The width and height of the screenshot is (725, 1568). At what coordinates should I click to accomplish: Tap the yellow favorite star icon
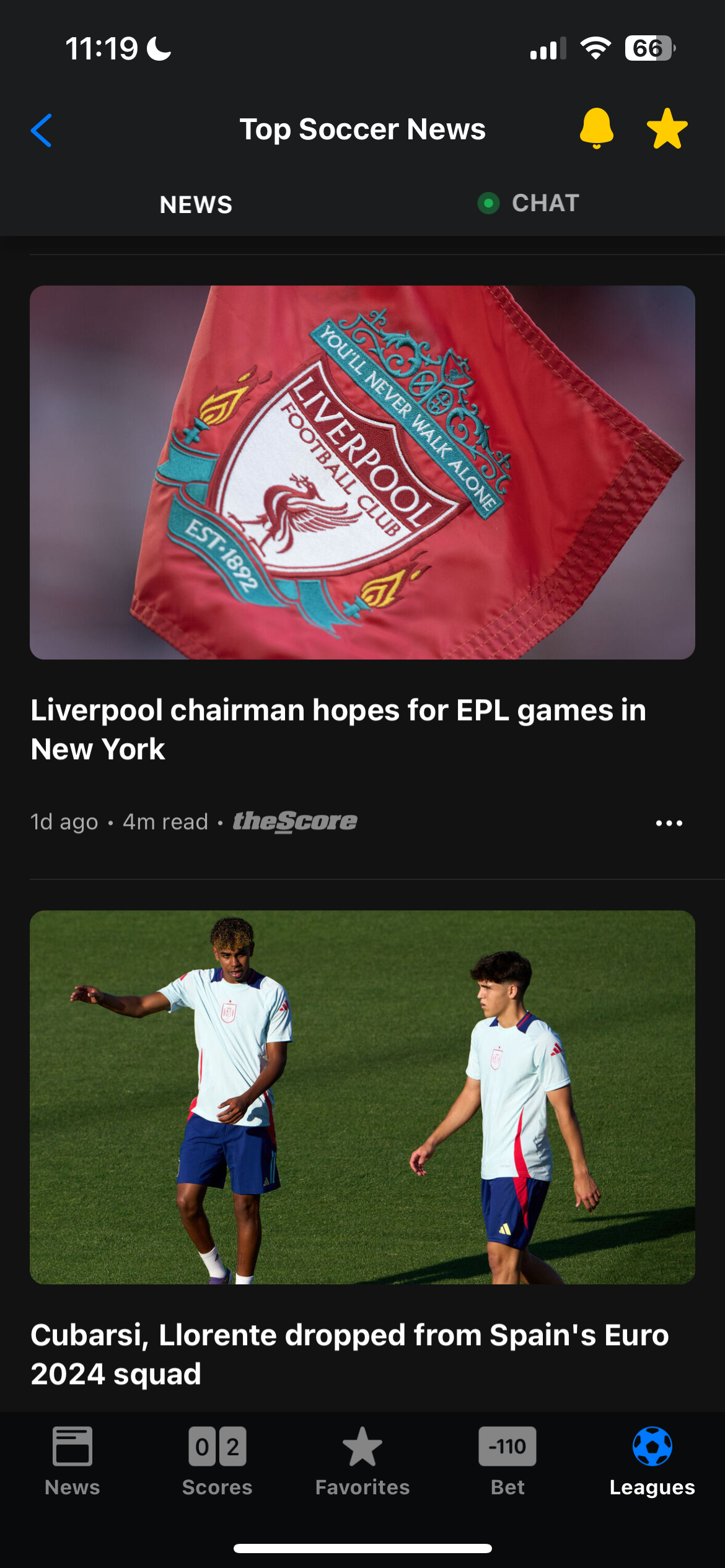click(667, 129)
